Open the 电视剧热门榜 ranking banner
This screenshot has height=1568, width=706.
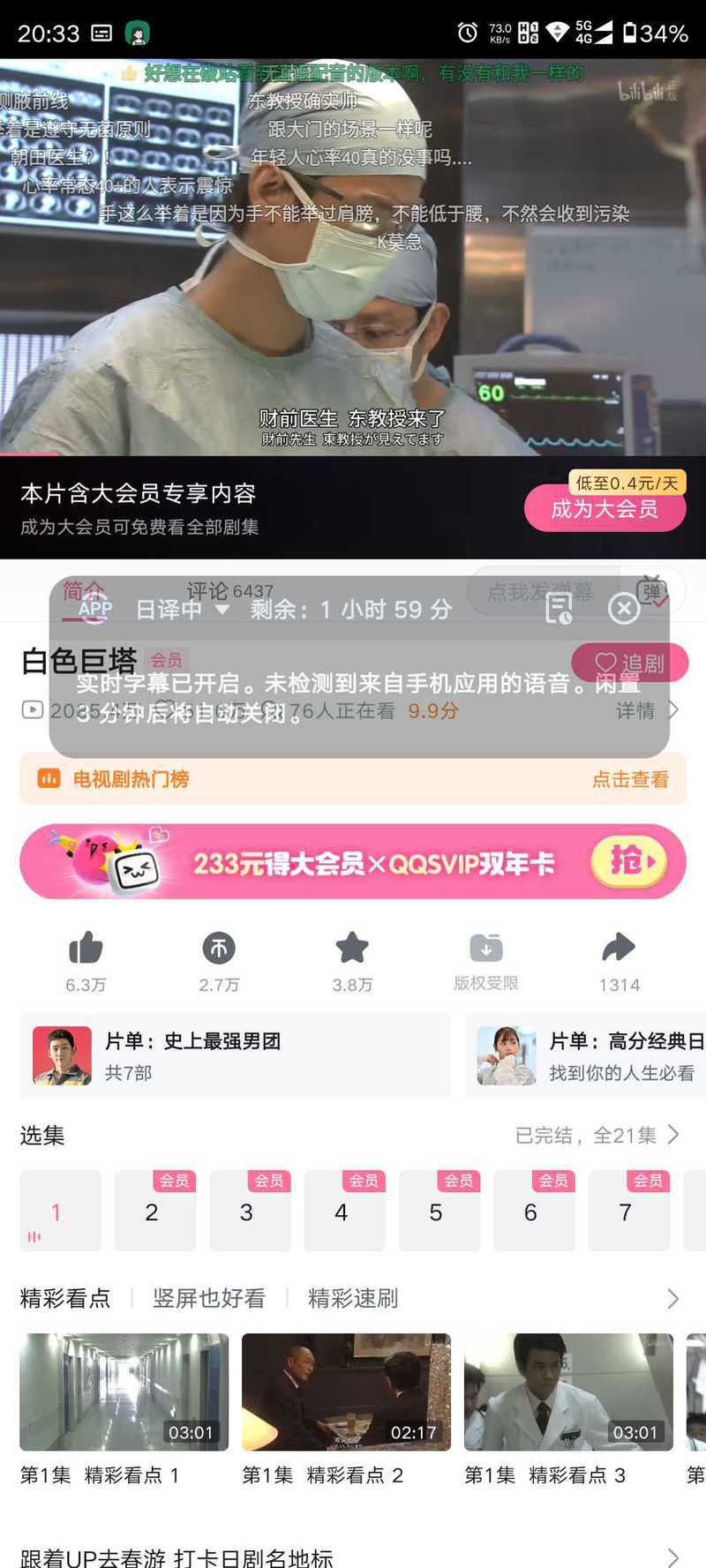(x=353, y=779)
